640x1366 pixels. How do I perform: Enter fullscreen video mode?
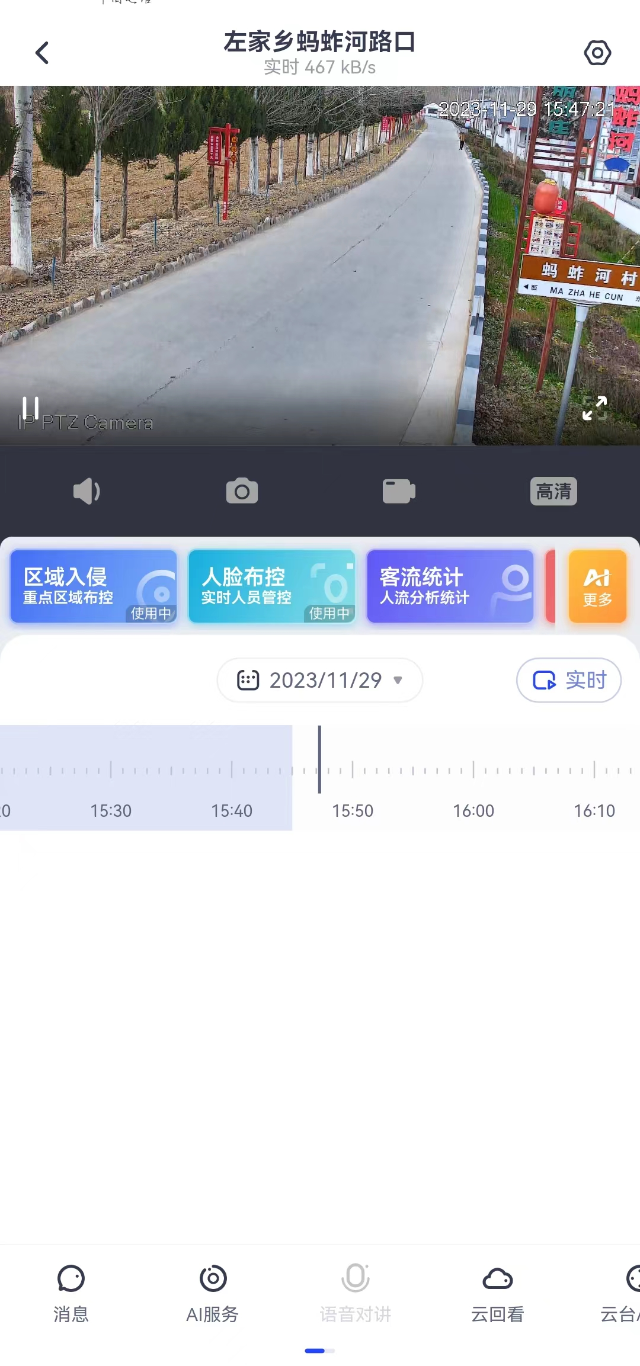click(x=595, y=407)
